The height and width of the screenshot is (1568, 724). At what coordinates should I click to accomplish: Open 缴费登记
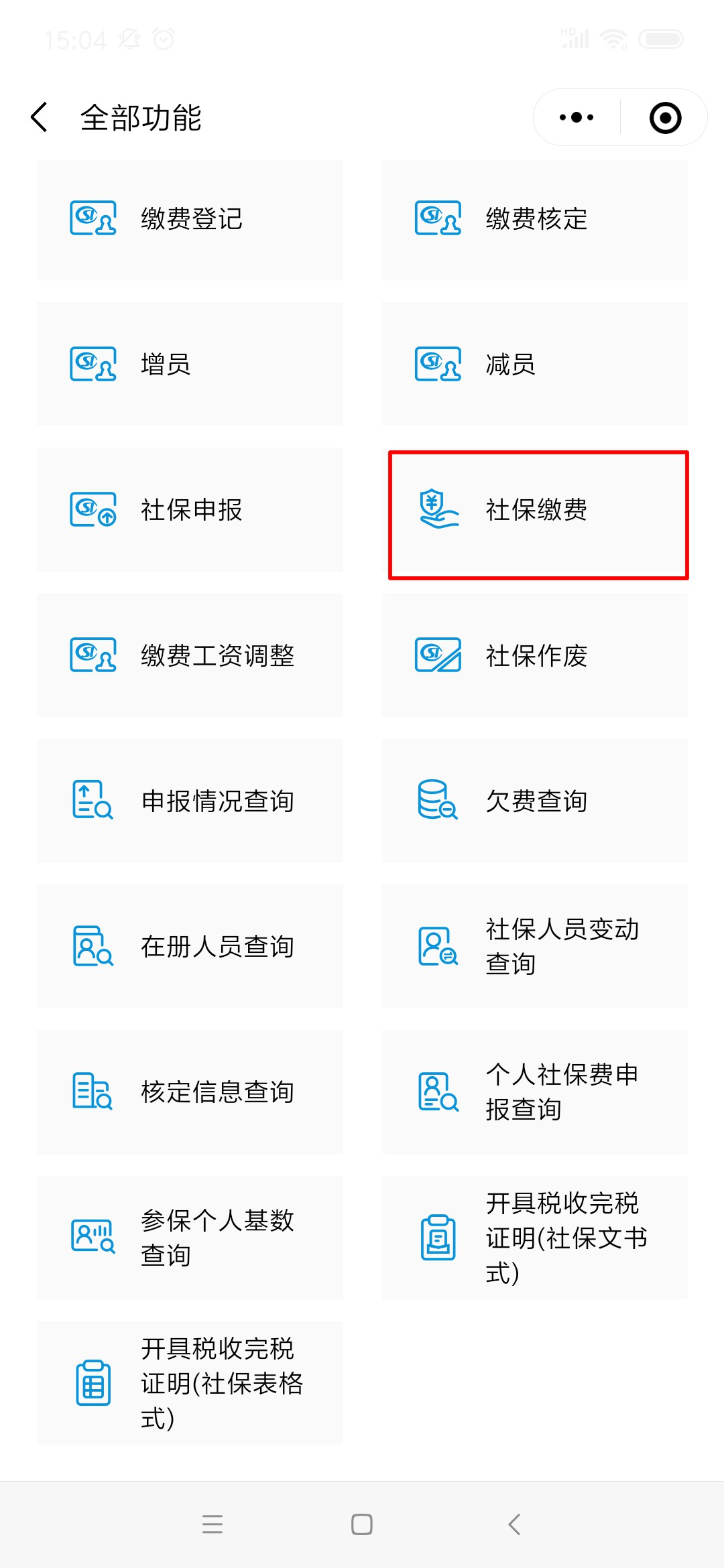click(x=190, y=219)
